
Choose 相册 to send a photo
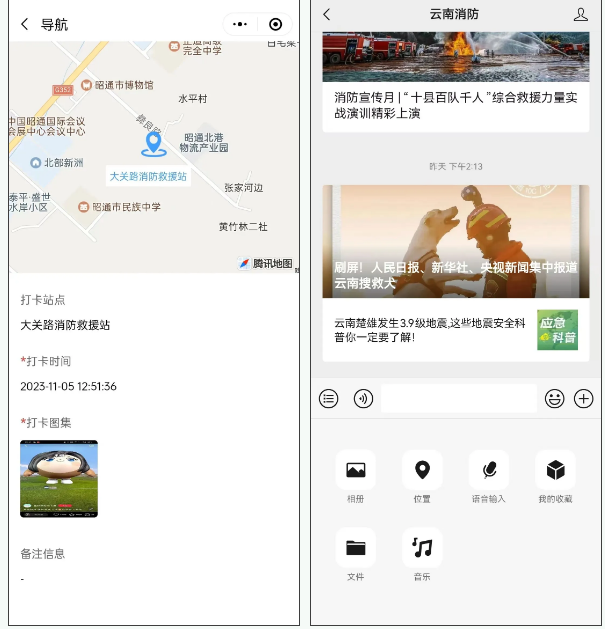tap(355, 470)
